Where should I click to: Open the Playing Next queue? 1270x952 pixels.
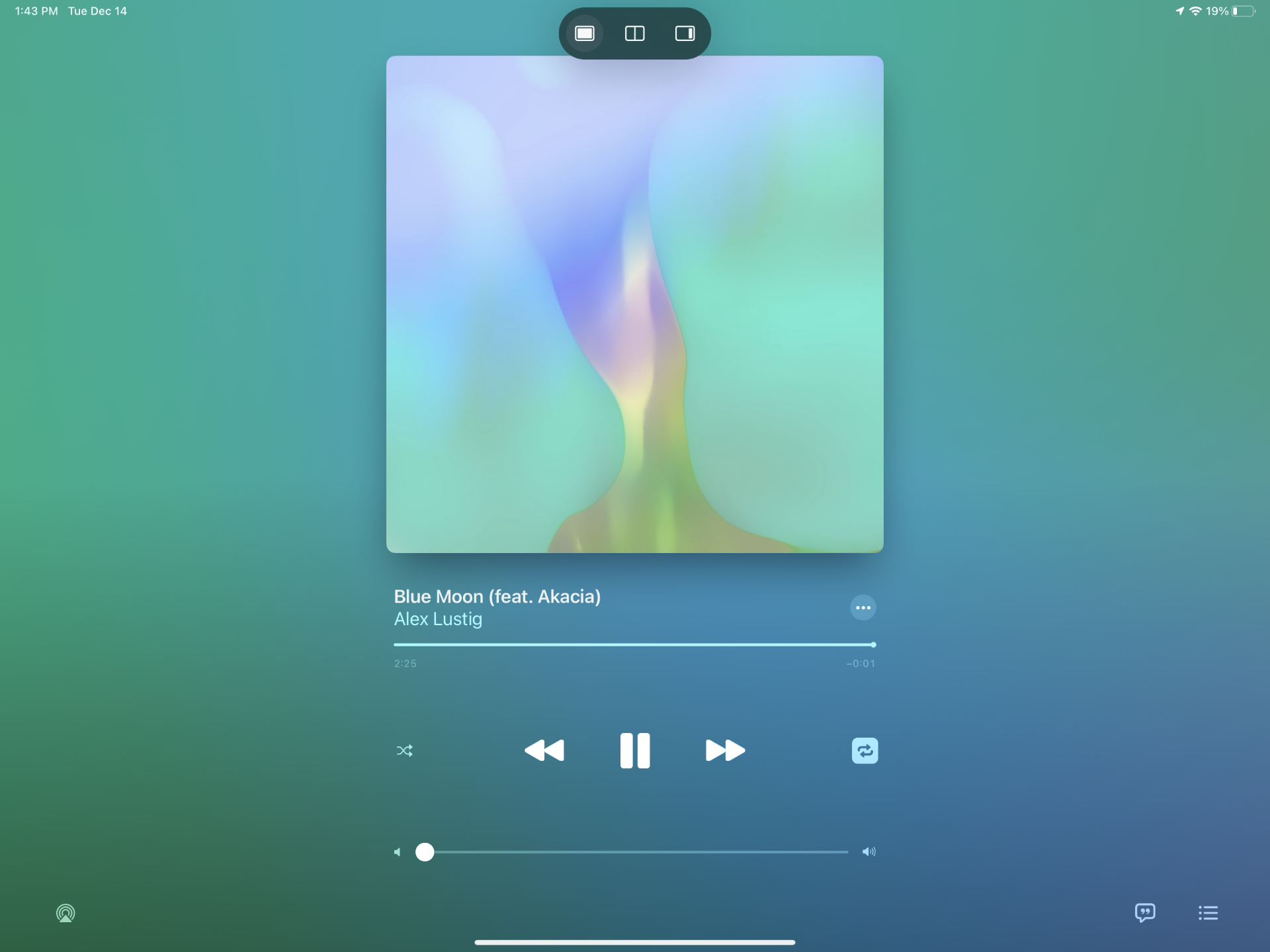click(1208, 913)
